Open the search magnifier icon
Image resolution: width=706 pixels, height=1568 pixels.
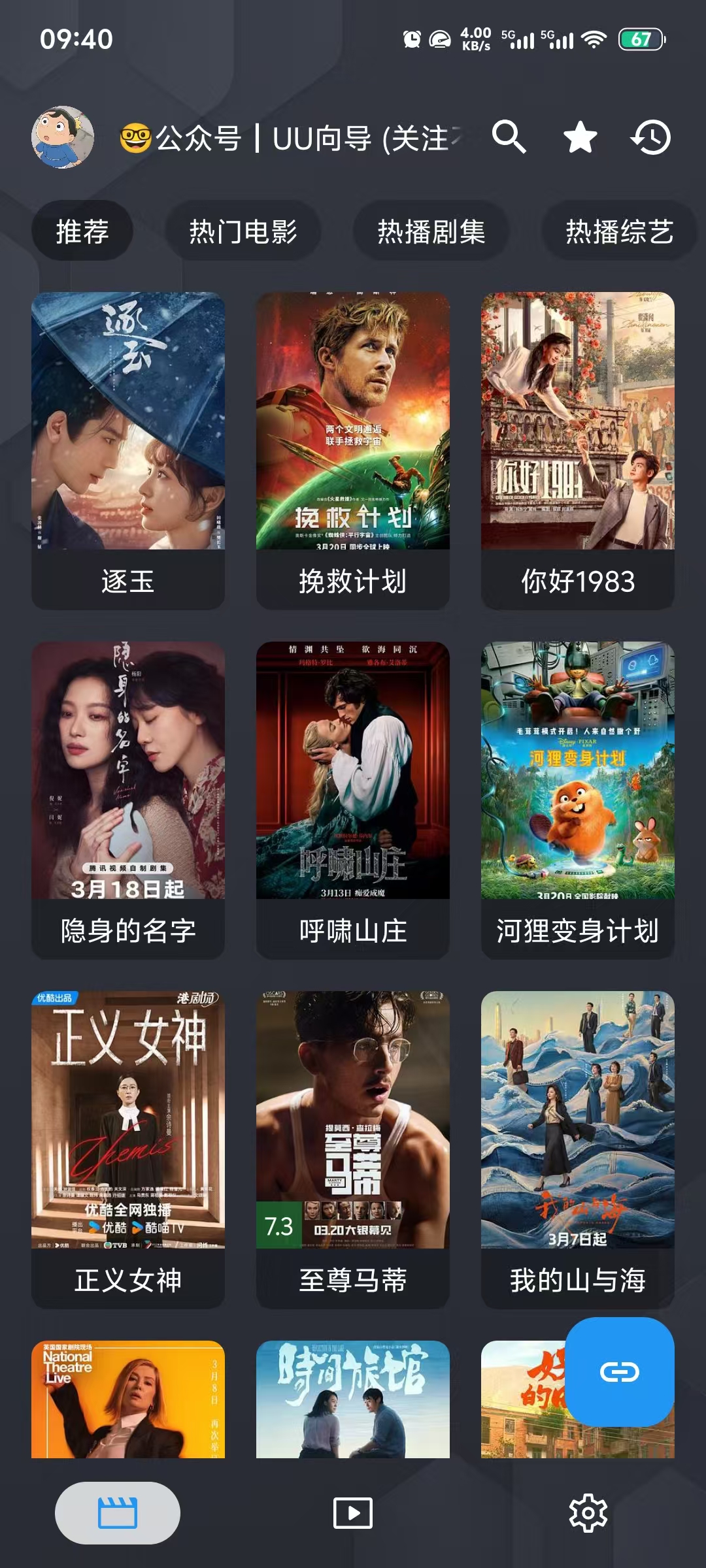point(509,137)
